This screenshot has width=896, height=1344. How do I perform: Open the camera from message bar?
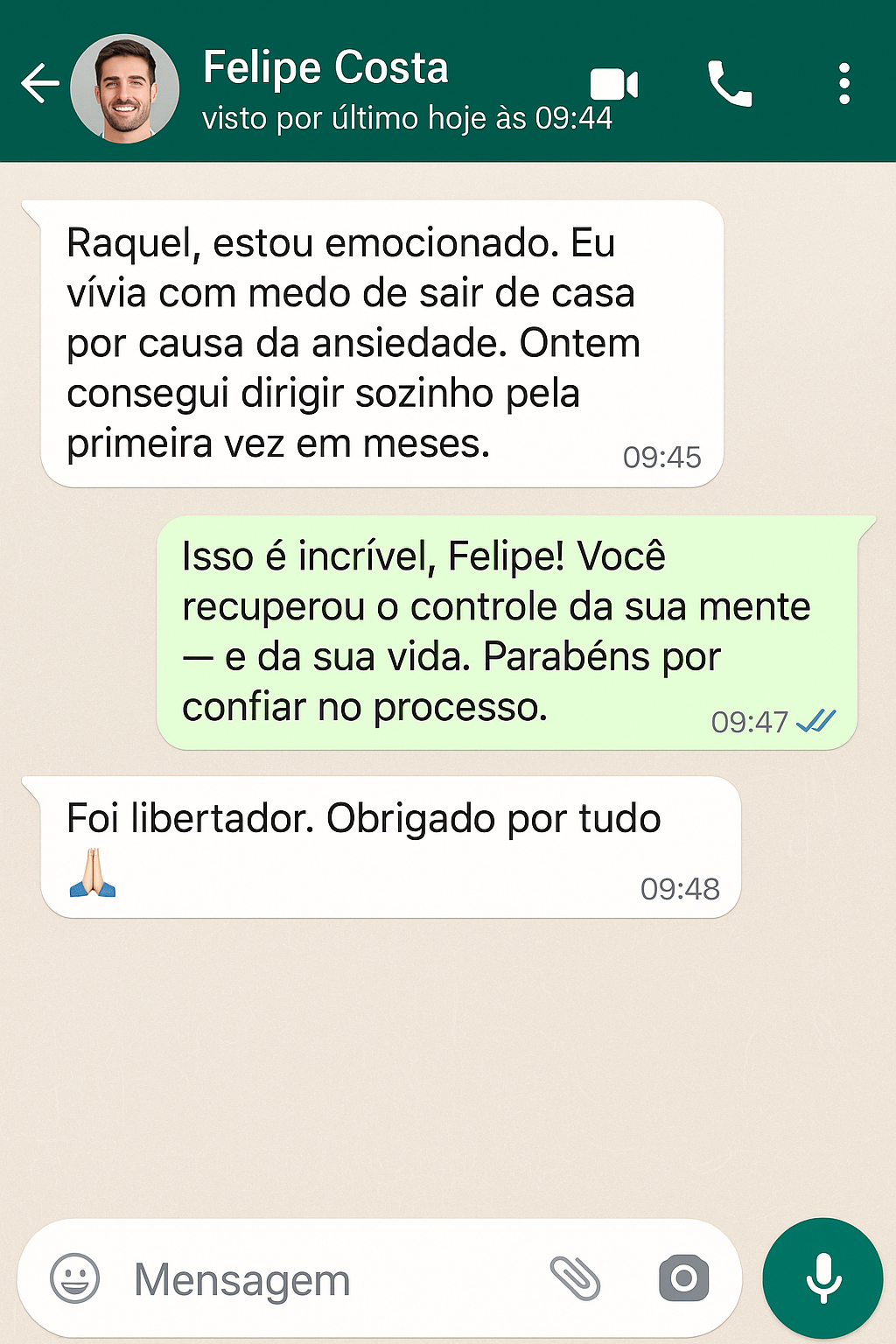pyautogui.click(x=683, y=1278)
